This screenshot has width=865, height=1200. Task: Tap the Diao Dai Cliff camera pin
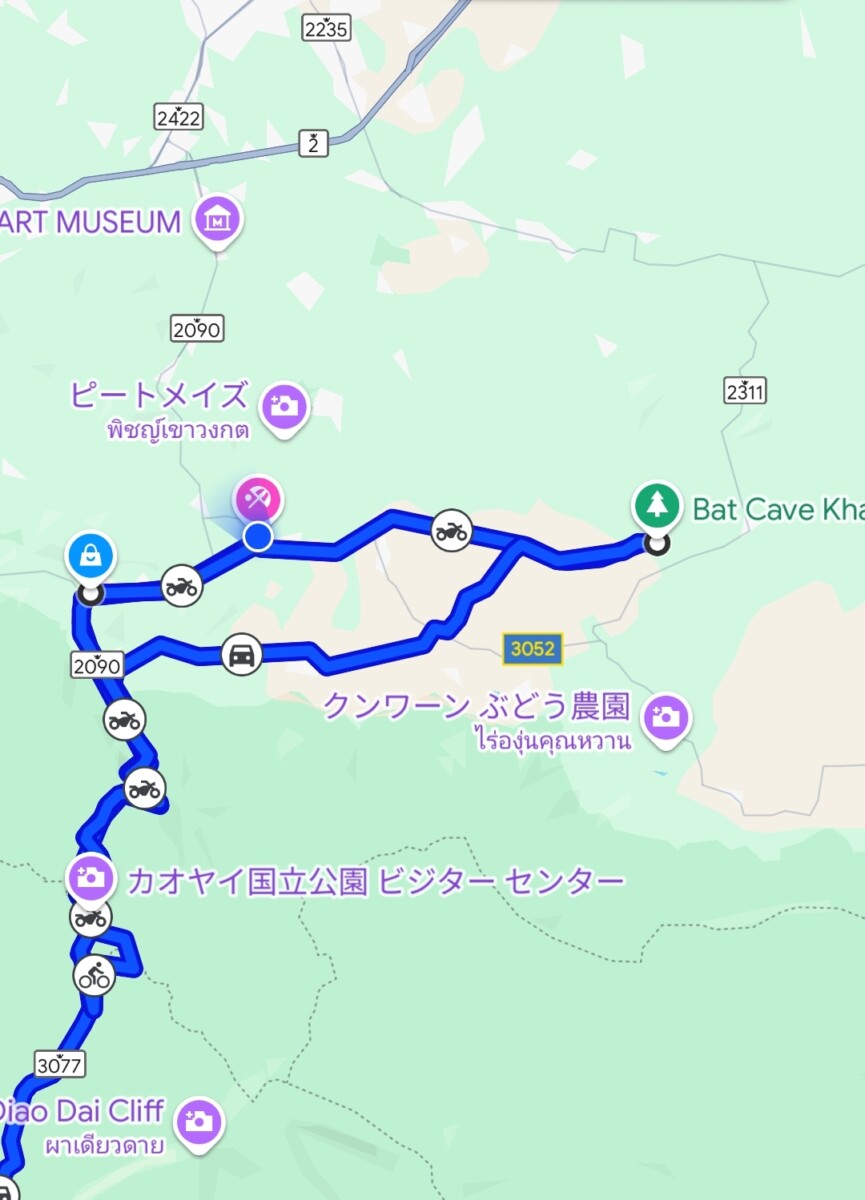pyautogui.click(x=199, y=1121)
